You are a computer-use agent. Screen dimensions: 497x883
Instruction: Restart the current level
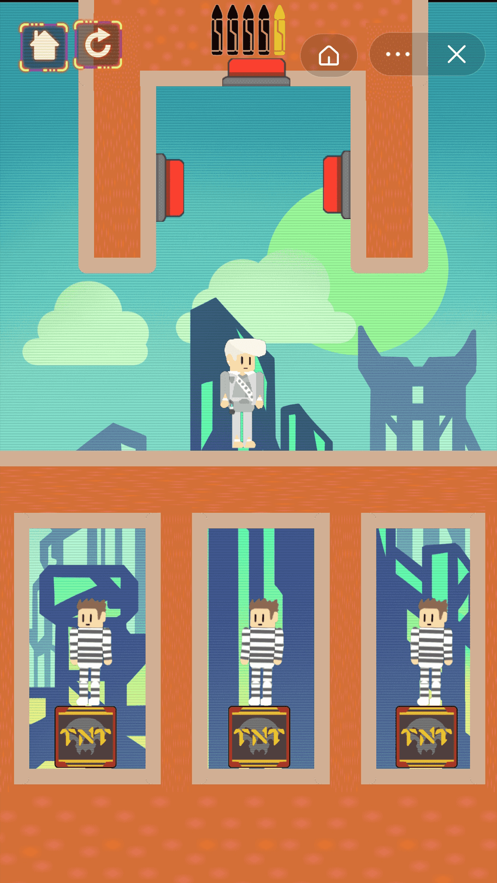[x=98, y=45]
